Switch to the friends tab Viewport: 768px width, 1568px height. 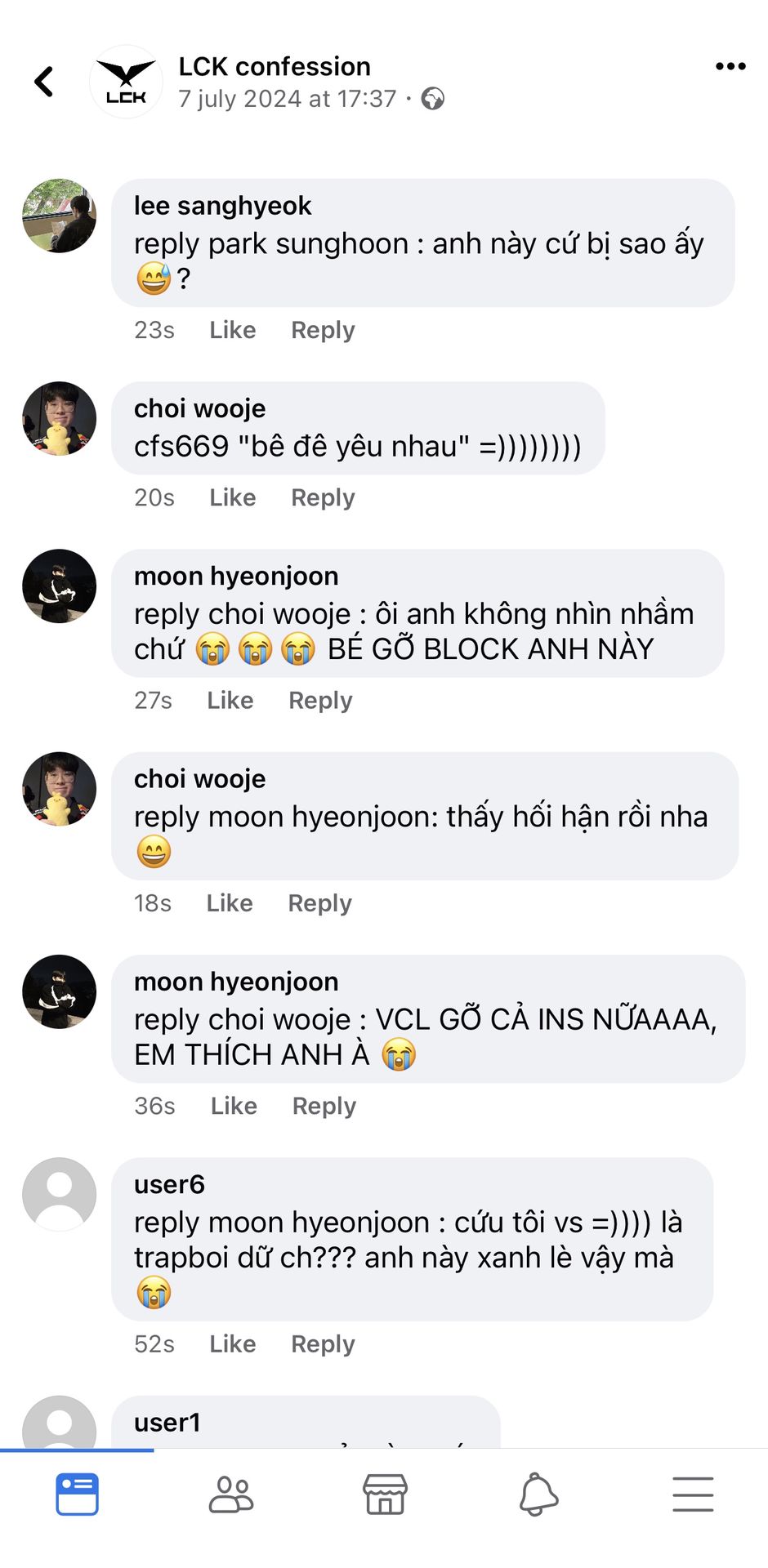pyautogui.click(x=231, y=1494)
